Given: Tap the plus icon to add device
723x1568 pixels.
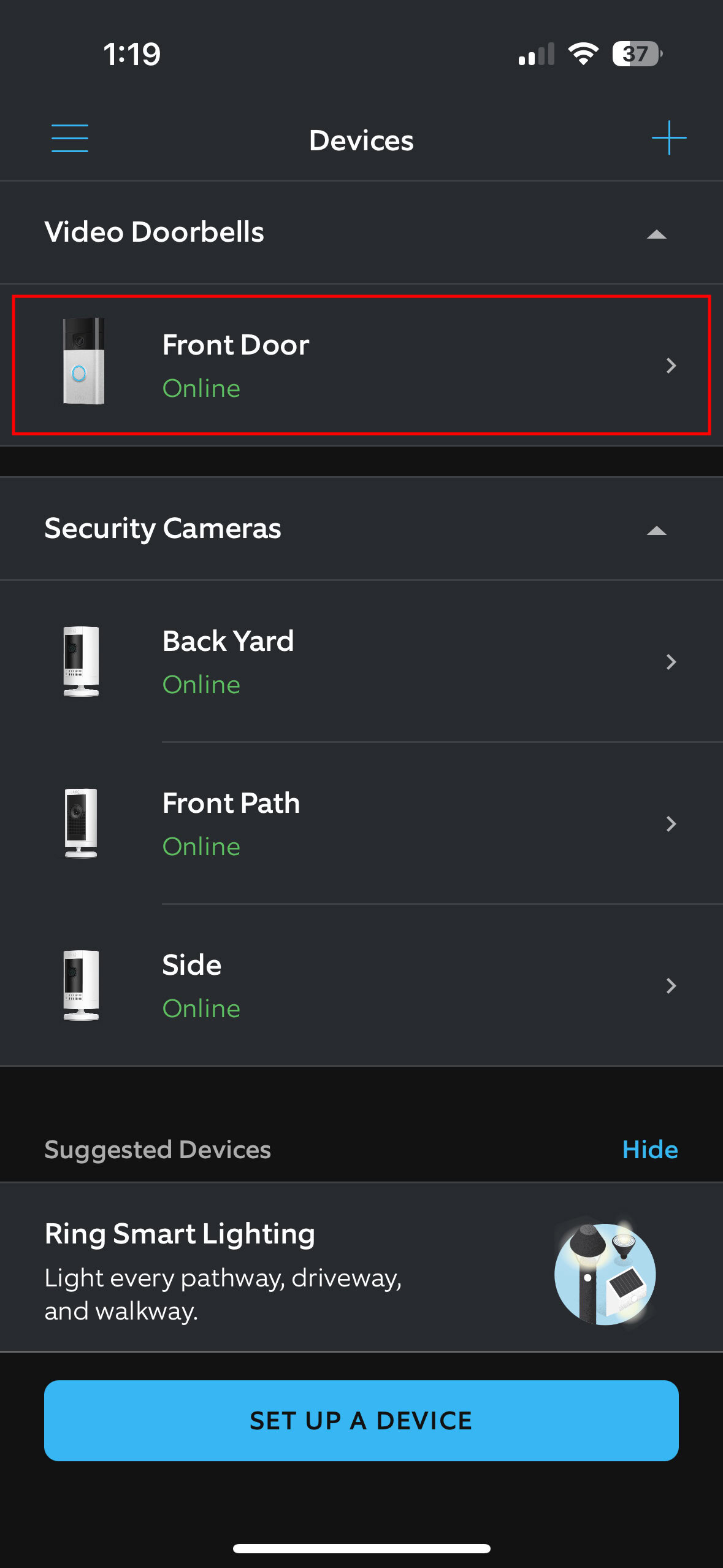Looking at the screenshot, I should tap(668, 138).
